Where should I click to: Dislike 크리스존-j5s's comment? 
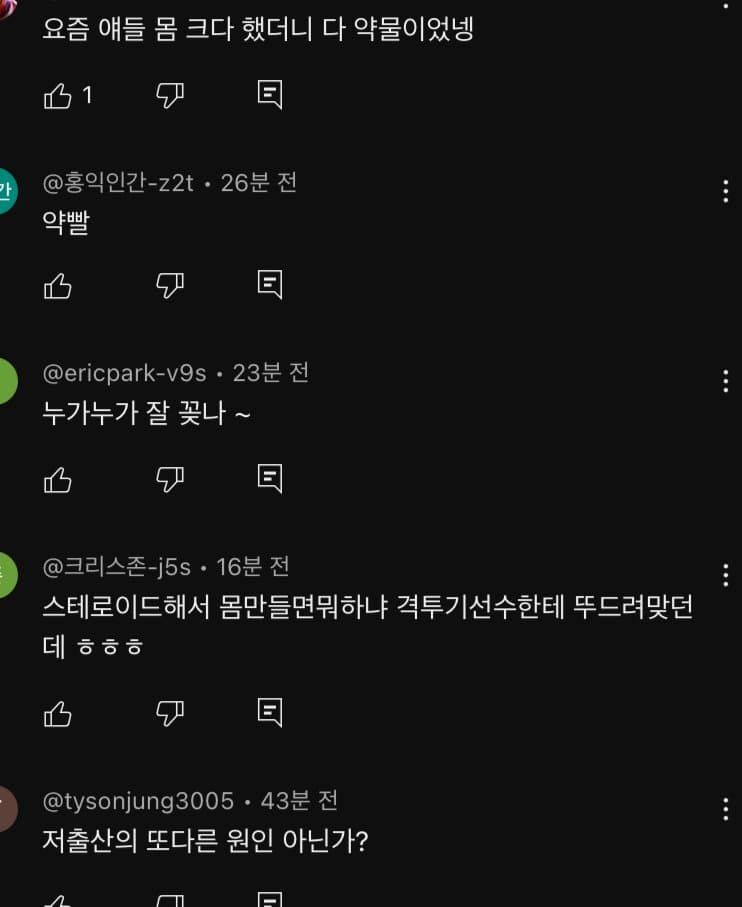(x=171, y=713)
